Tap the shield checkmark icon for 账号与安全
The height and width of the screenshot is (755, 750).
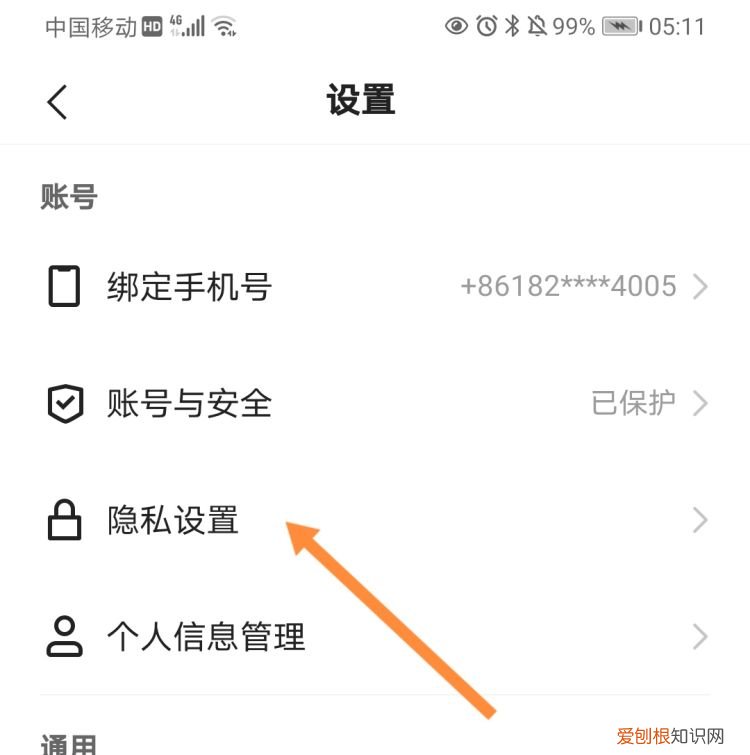pyautogui.click(x=63, y=404)
